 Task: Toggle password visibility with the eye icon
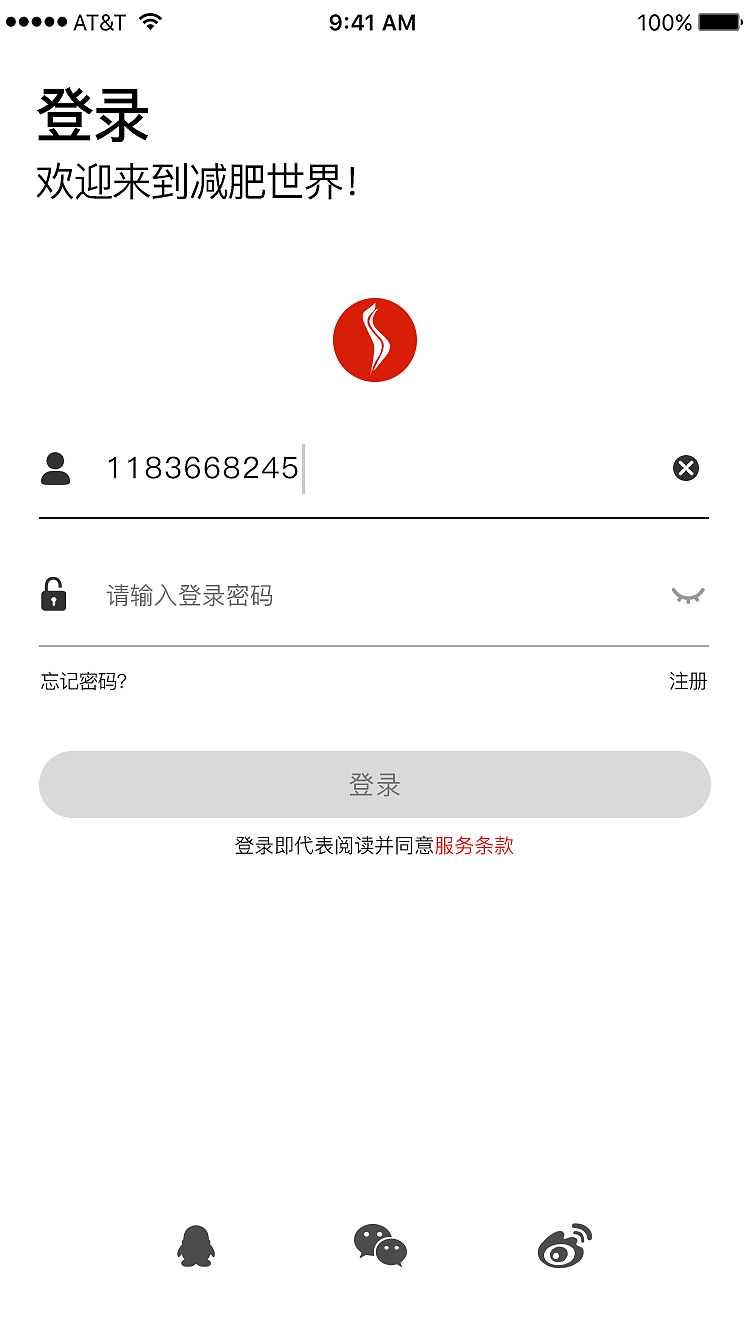pos(688,594)
